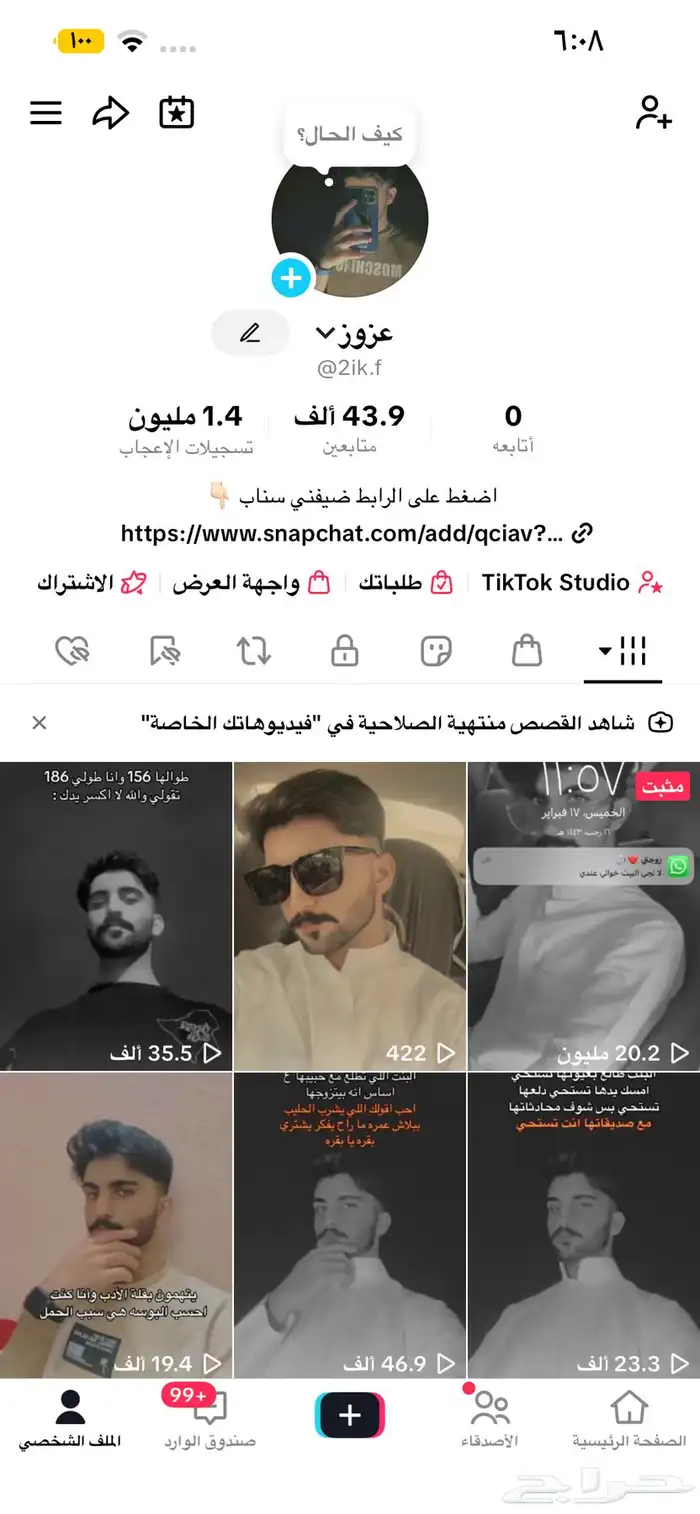Switch to الأصدقاء friends tab
This screenshot has height=1514, width=700.
489,1419
